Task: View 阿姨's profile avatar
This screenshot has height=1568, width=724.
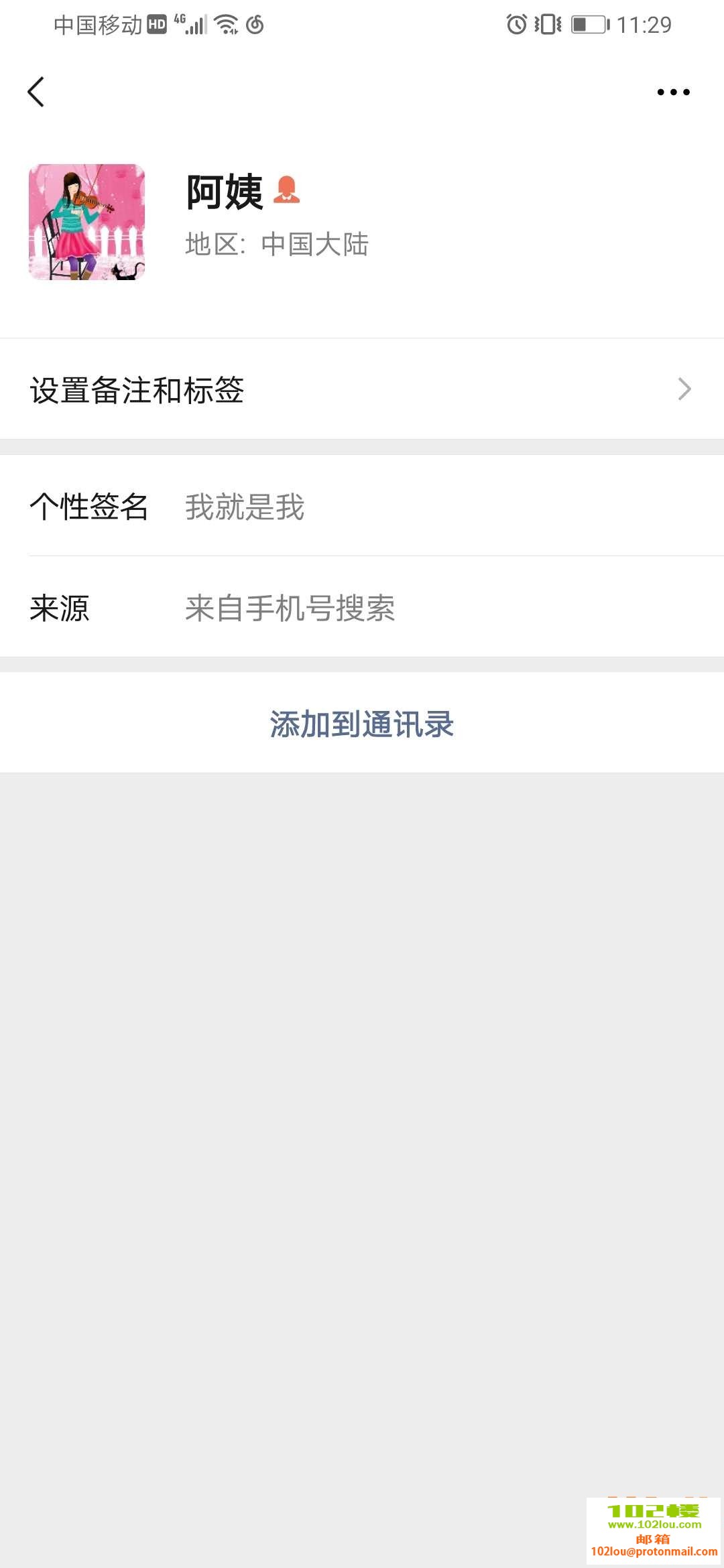Action: click(86, 222)
